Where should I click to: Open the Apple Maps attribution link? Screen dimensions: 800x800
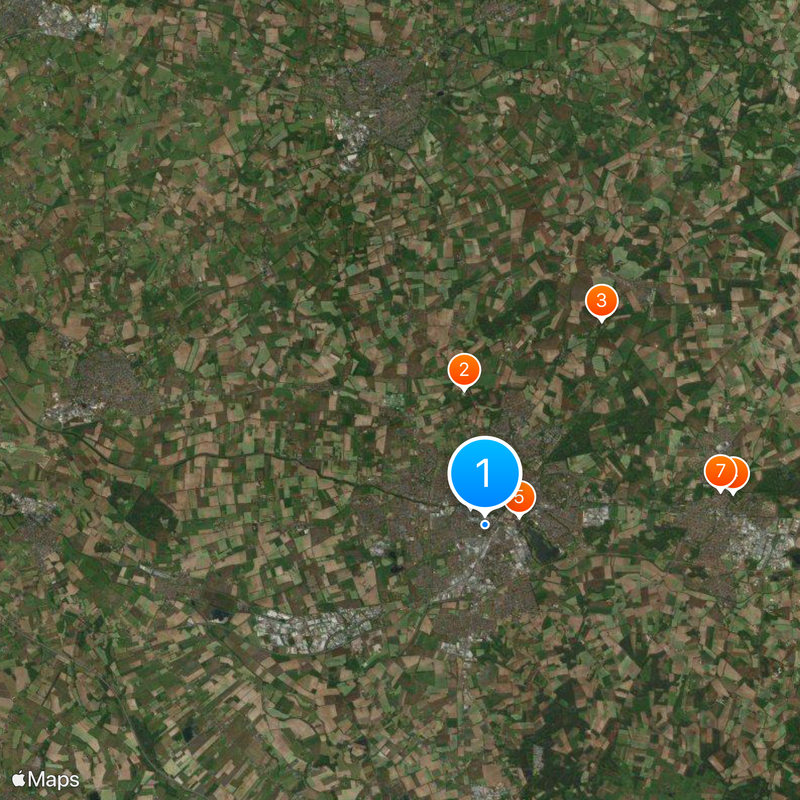tap(46, 778)
